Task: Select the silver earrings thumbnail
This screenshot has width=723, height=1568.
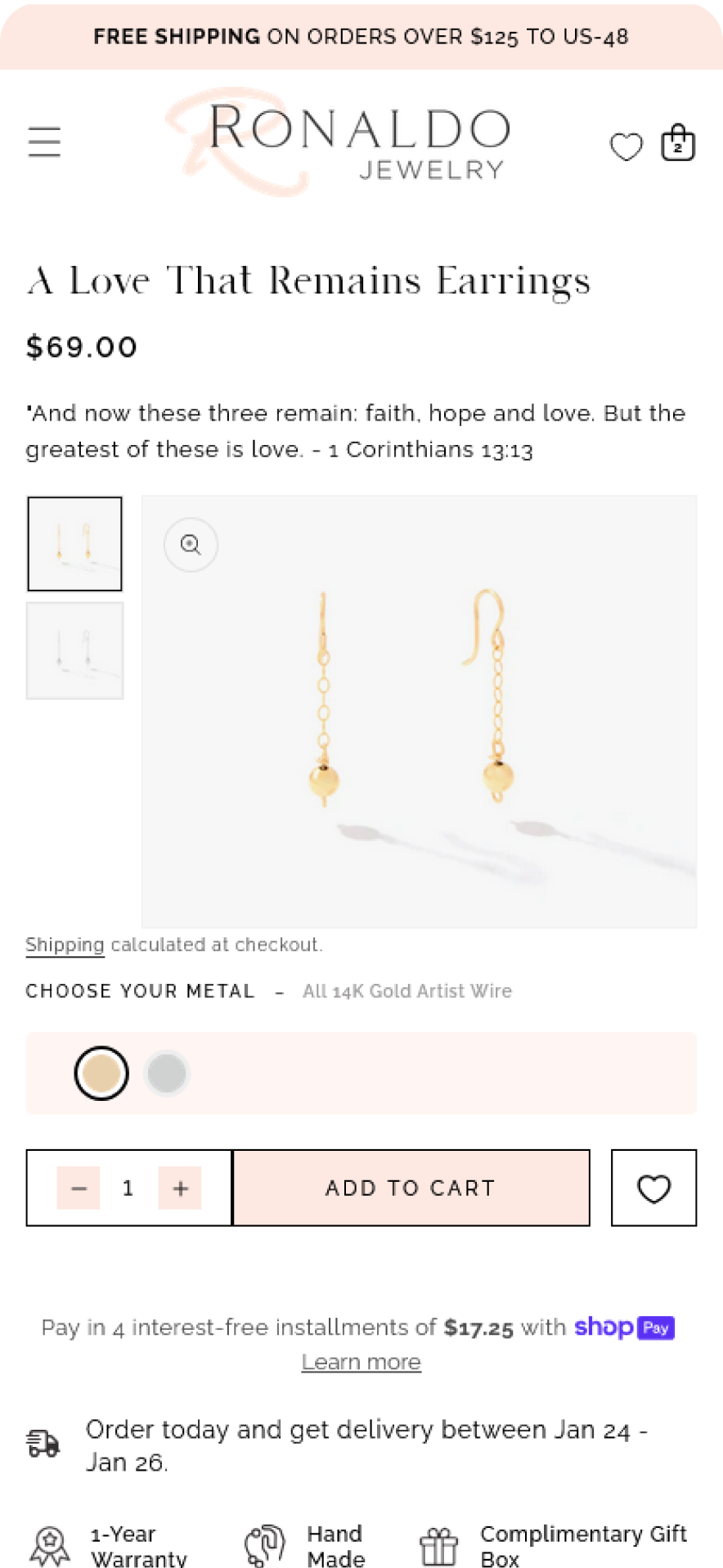Action: click(74, 650)
